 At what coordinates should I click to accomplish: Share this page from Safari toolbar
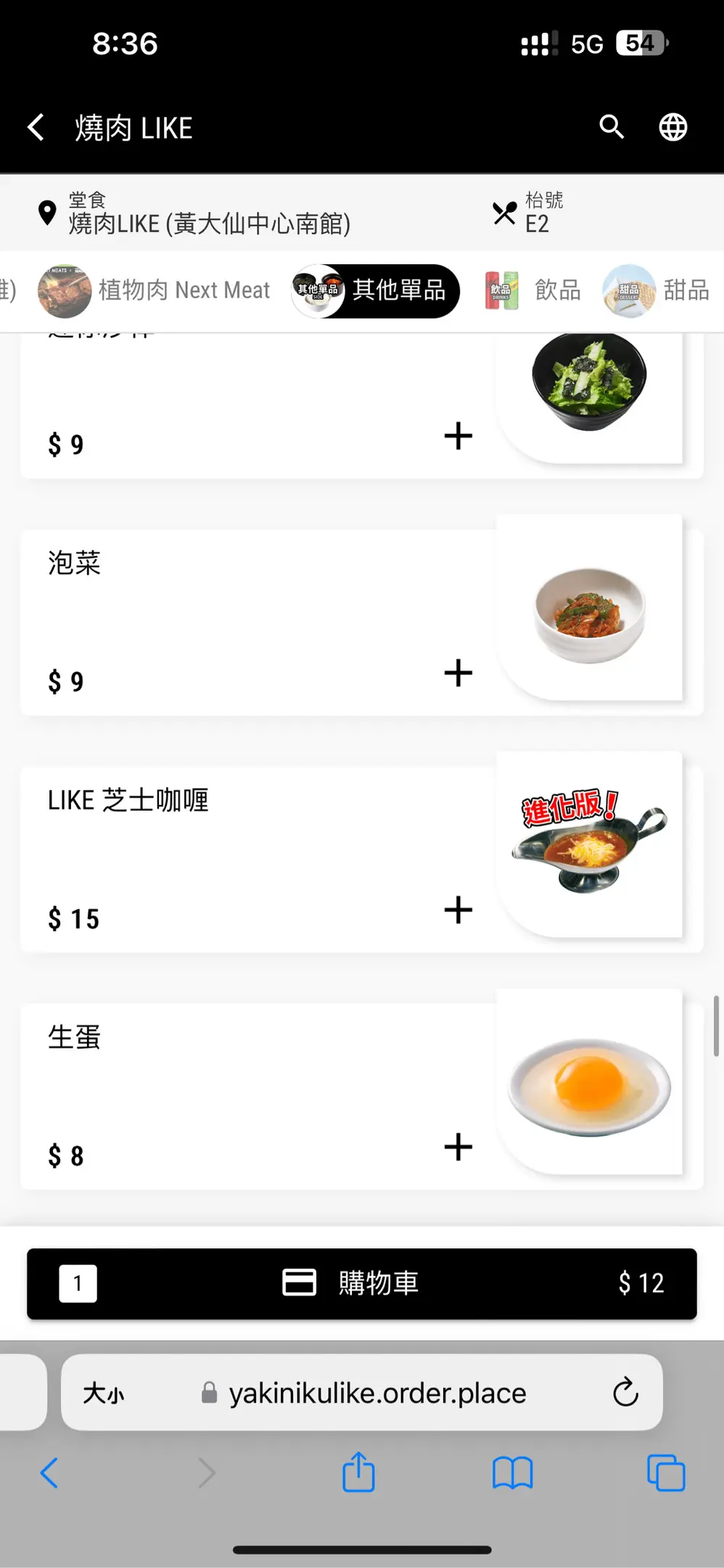(358, 1473)
